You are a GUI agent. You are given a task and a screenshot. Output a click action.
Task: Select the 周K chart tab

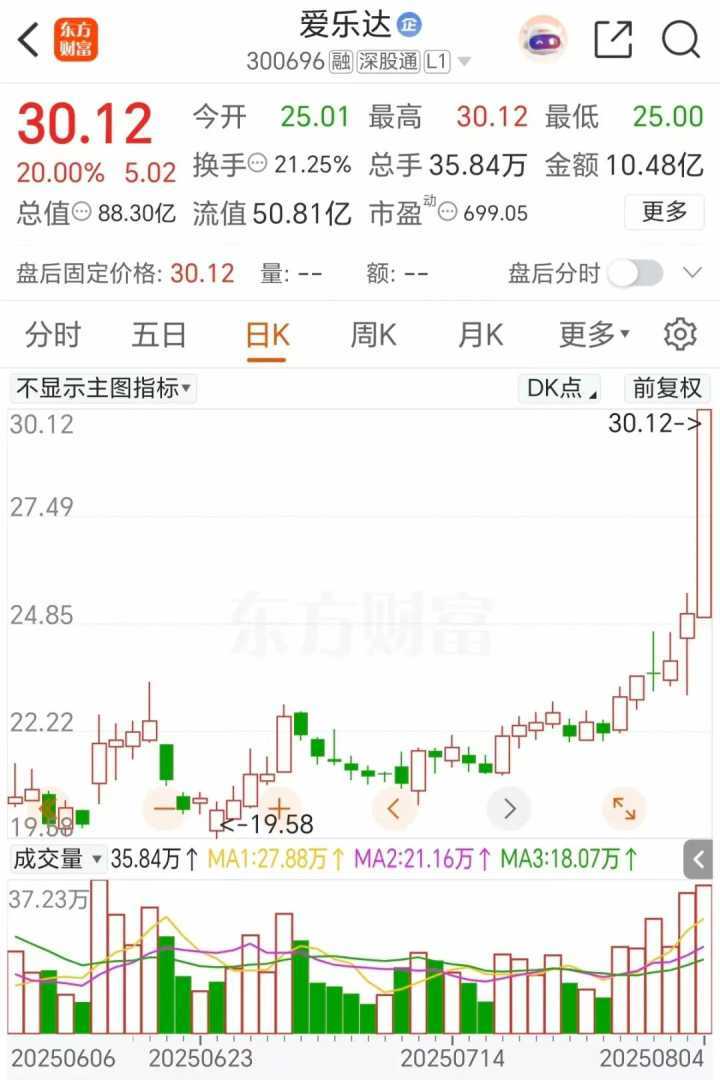pyautogui.click(x=373, y=335)
